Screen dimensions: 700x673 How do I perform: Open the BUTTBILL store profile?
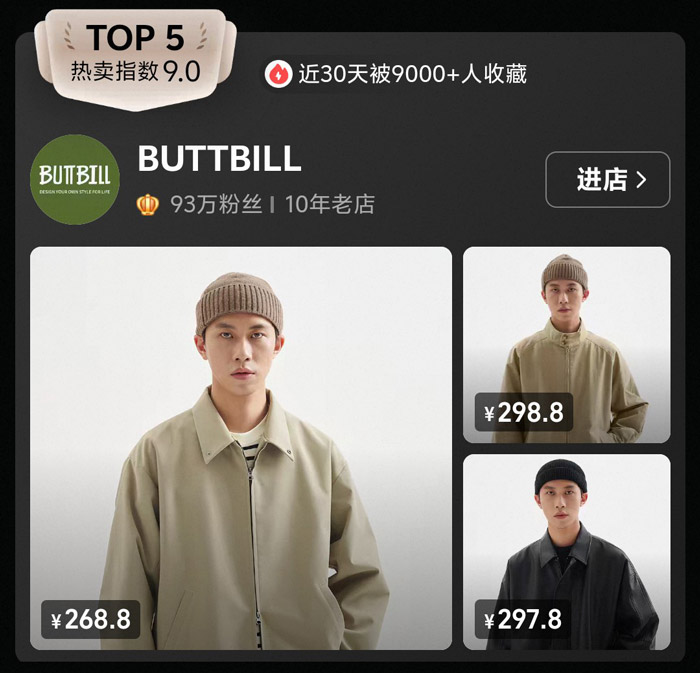coord(219,158)
